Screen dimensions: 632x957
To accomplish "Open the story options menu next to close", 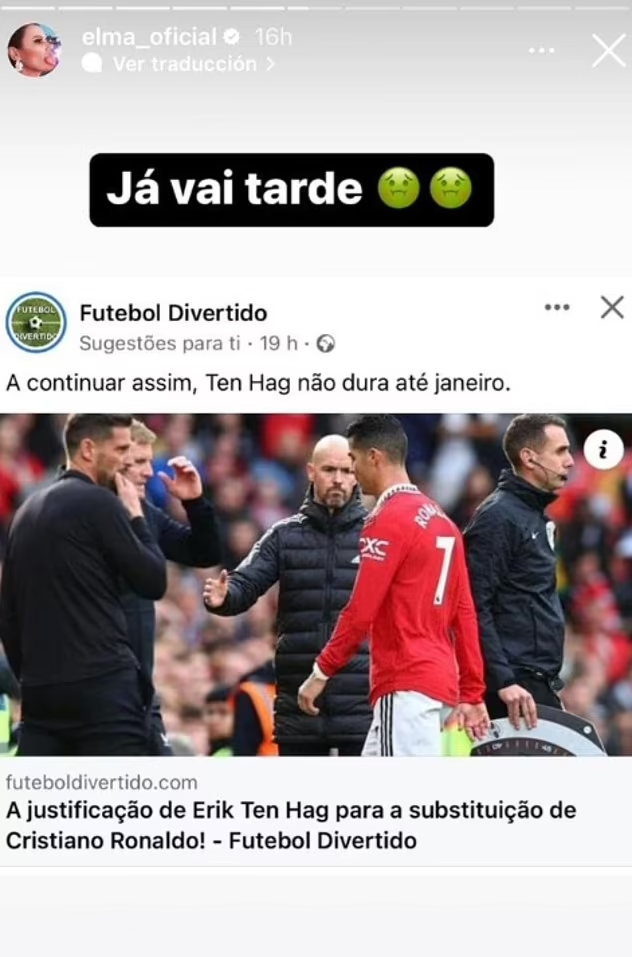I will 541,50.
